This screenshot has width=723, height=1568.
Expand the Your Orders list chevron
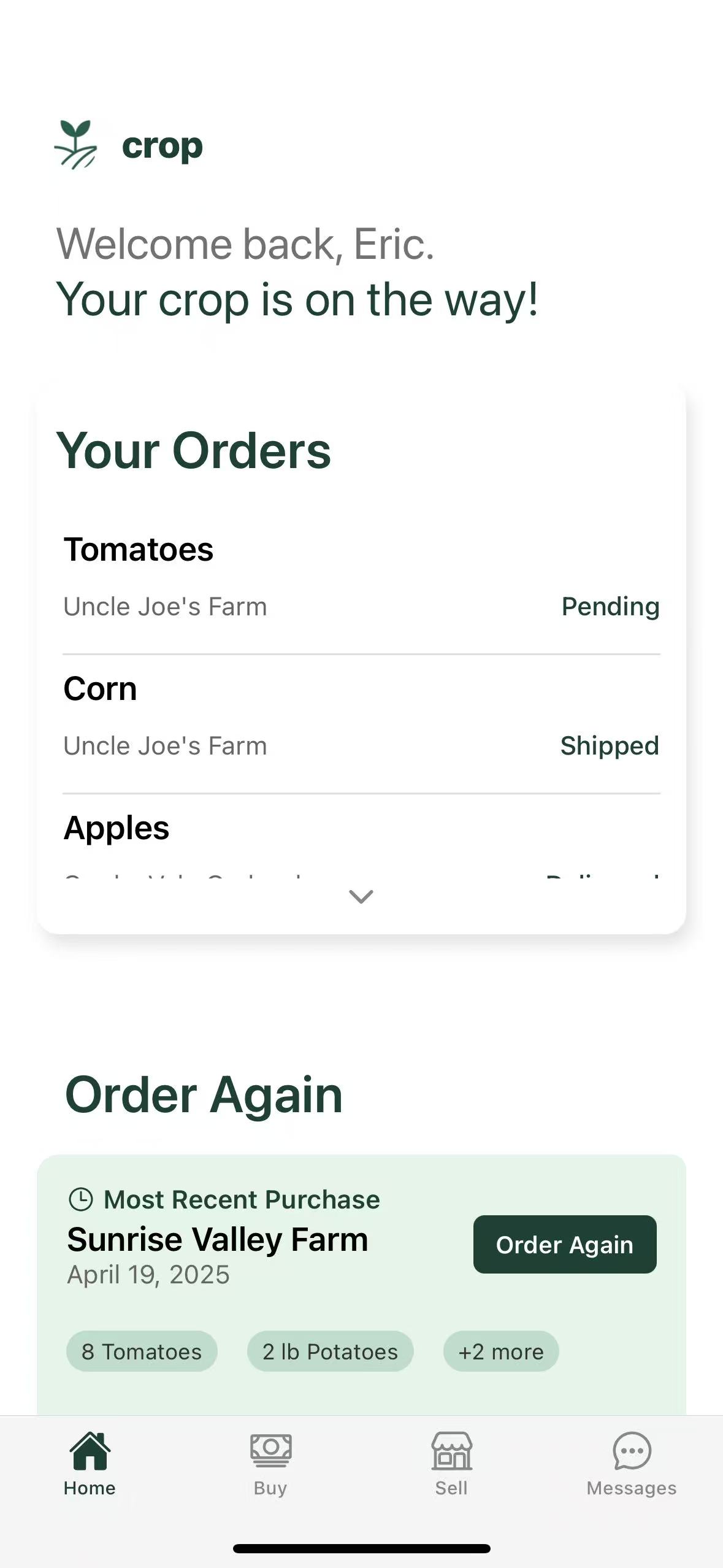(x=361, y=896)
